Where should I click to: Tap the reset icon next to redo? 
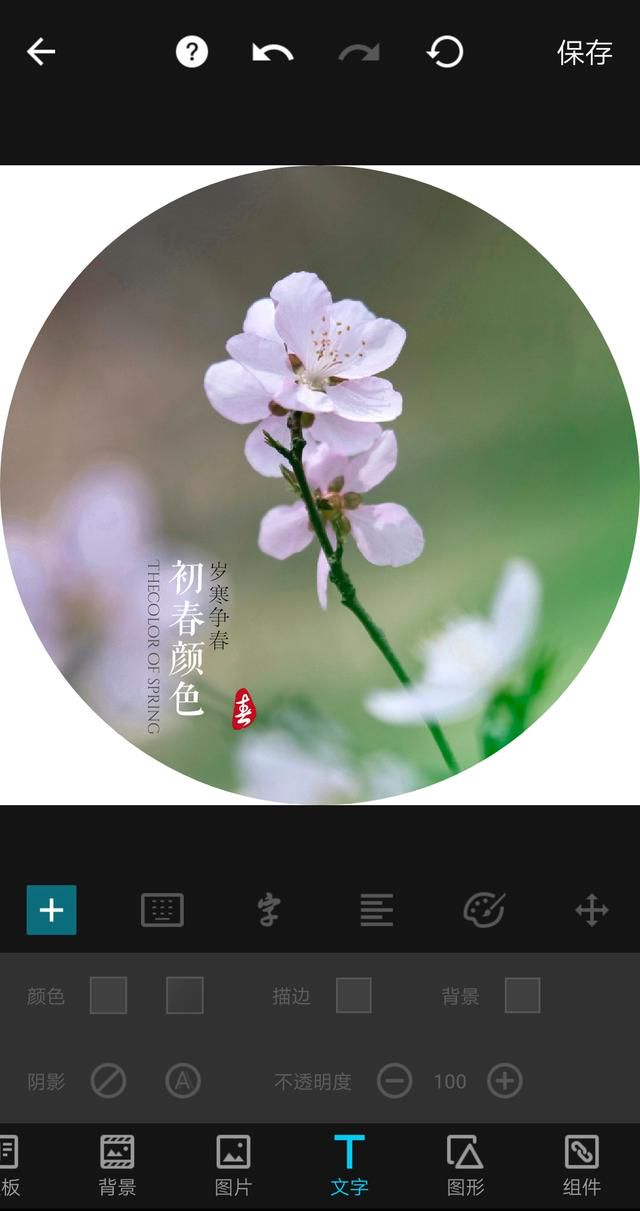(445, 52)
